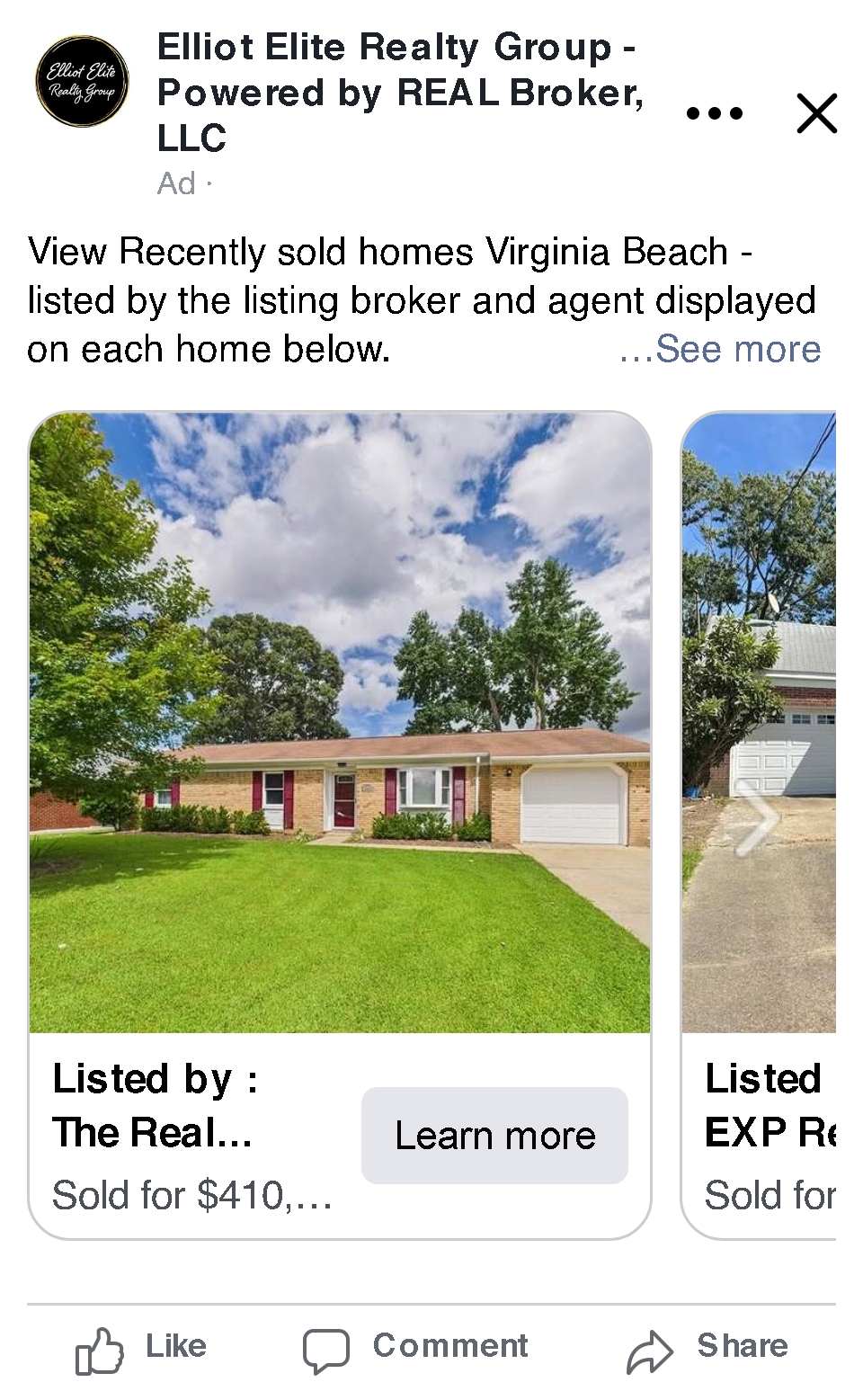Open Elliot Elite Realty Group's profile picture
The width and height of the screenshot is (863, 1400).
click(x=82, y=82)
